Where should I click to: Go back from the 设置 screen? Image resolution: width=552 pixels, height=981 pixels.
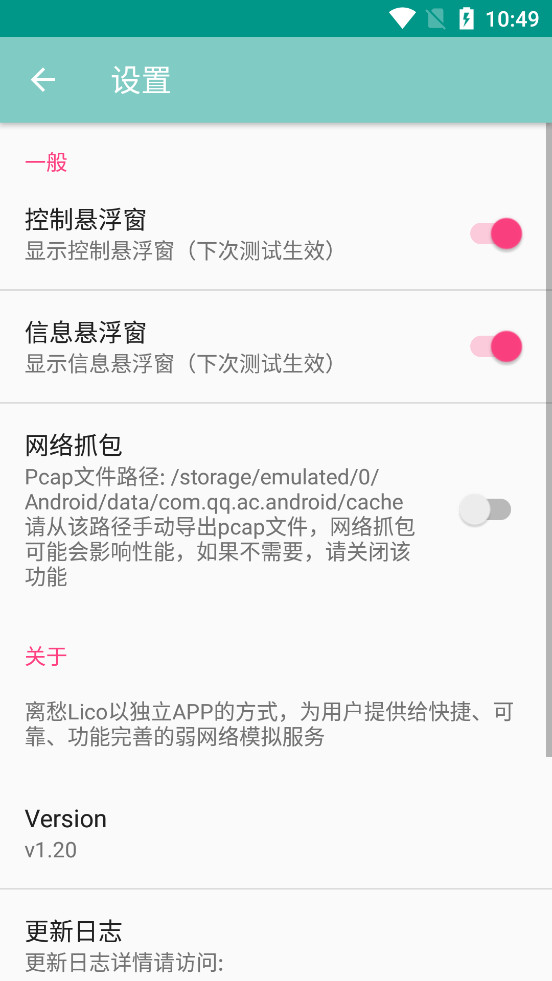click(43, 80)
